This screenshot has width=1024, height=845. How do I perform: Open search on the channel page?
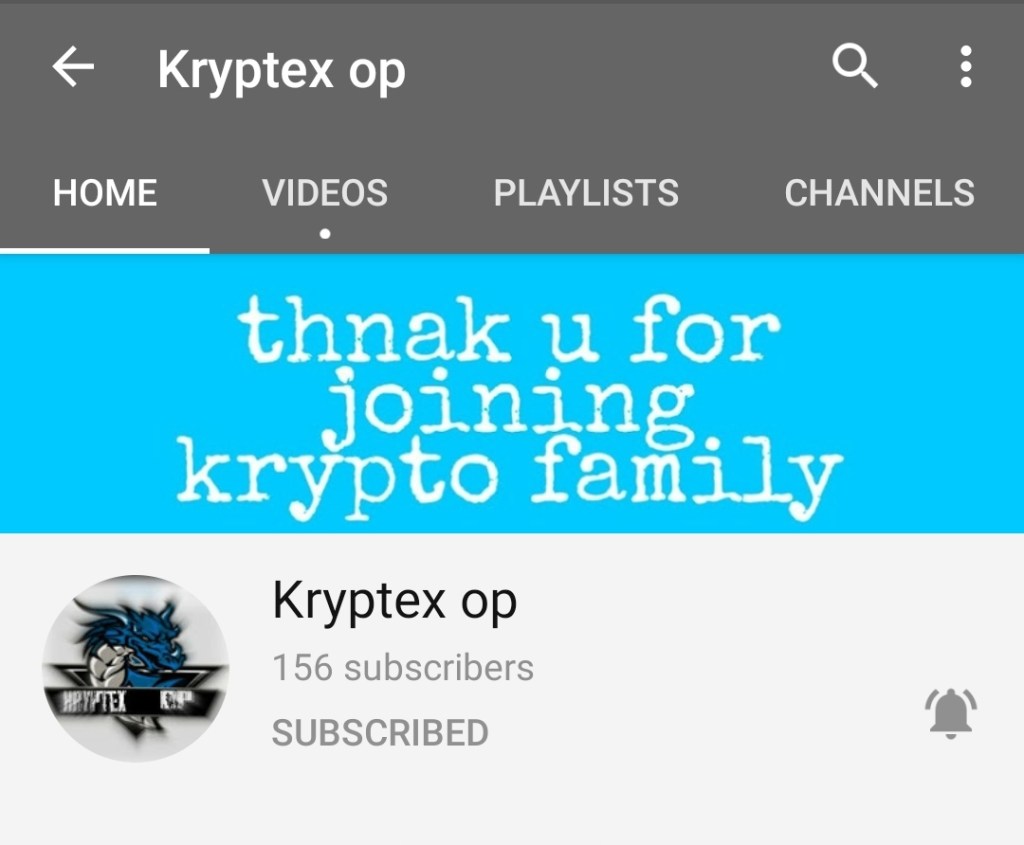(x=855, y=67)
